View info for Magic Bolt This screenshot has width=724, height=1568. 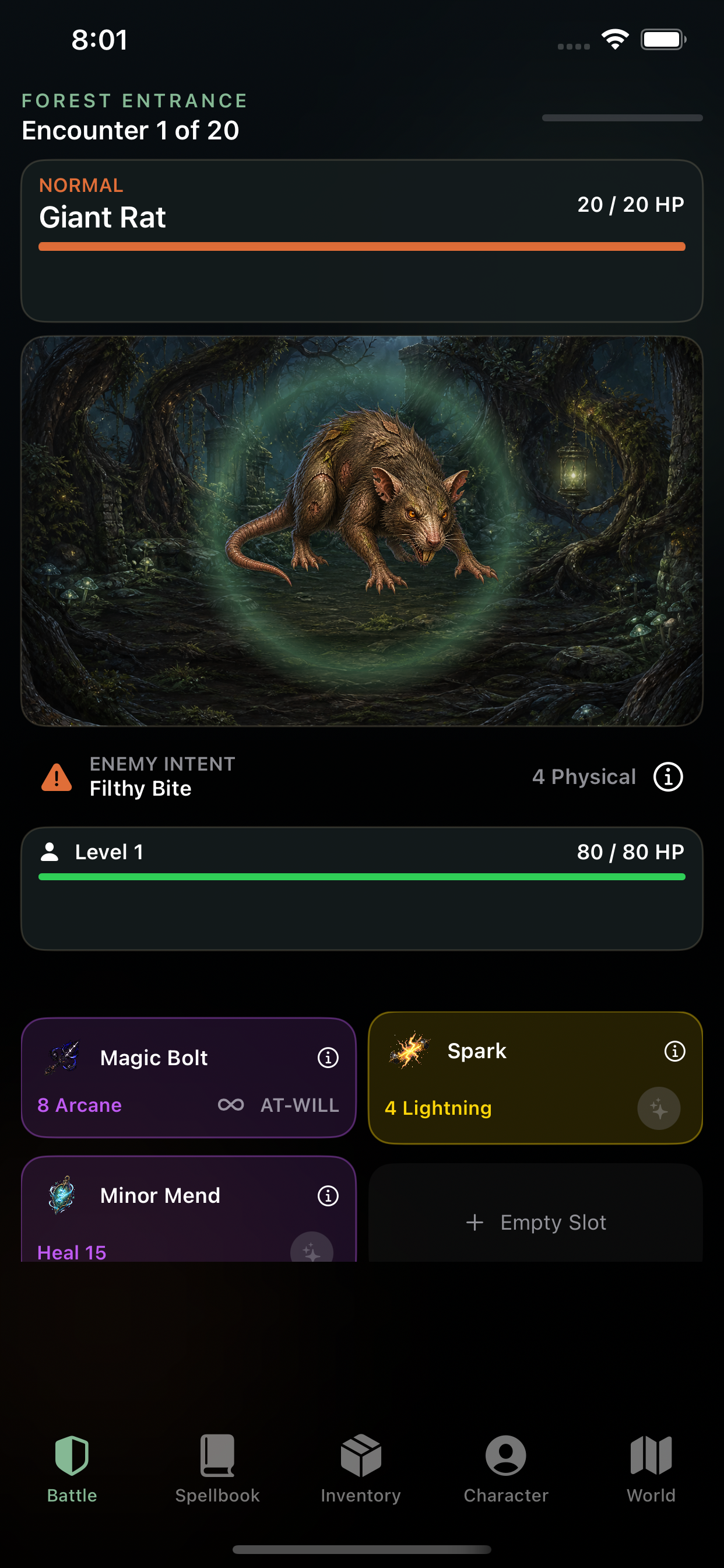pos(328,1058)
